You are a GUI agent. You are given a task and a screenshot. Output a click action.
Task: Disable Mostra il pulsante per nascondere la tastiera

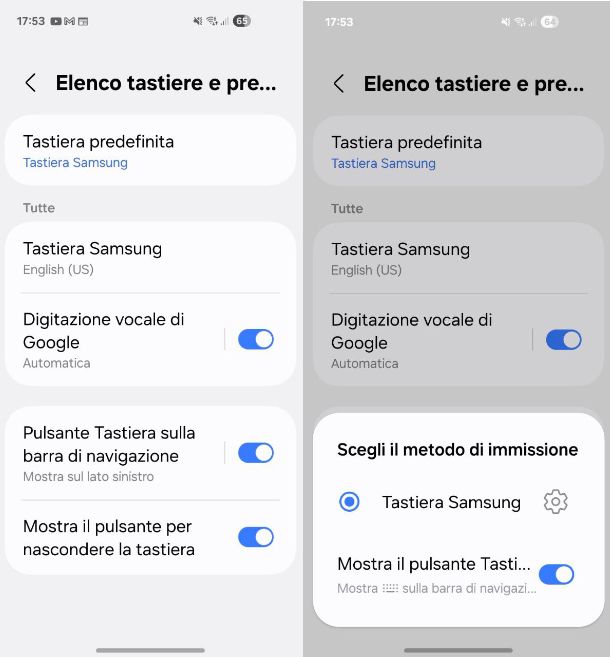[255, 537]
